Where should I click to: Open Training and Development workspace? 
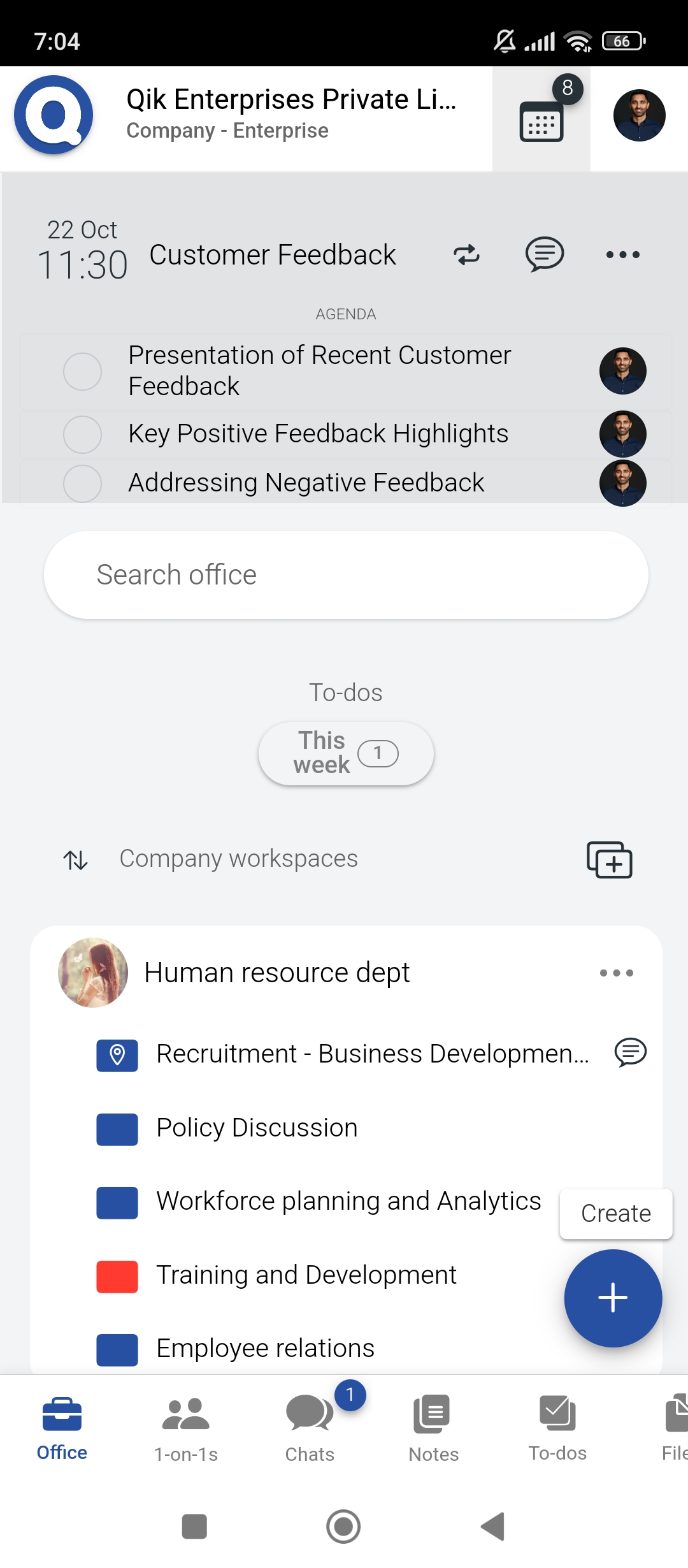(x=306, y=1275)
